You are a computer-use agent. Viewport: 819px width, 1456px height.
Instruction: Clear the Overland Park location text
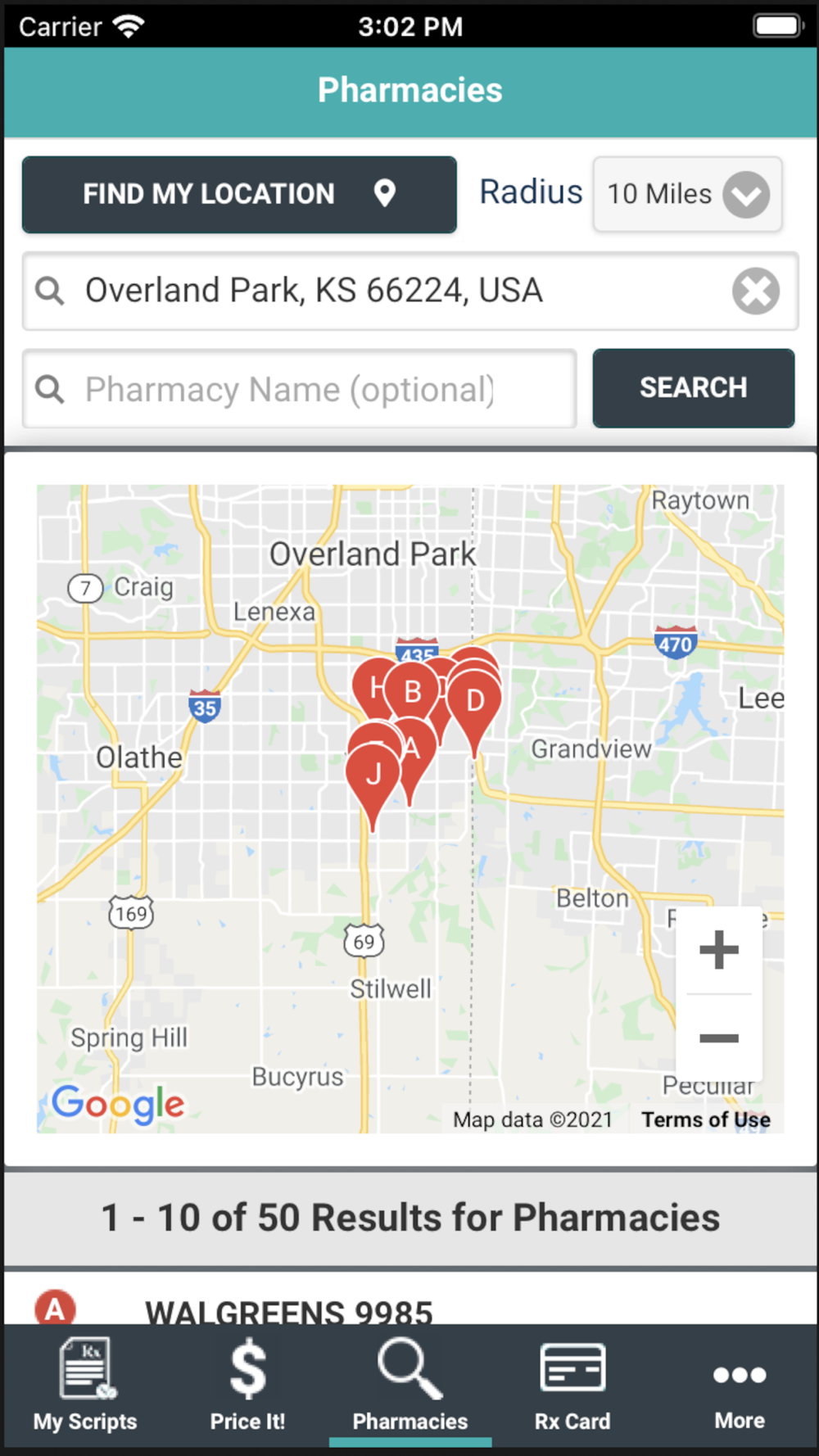(x=755, y=291)
